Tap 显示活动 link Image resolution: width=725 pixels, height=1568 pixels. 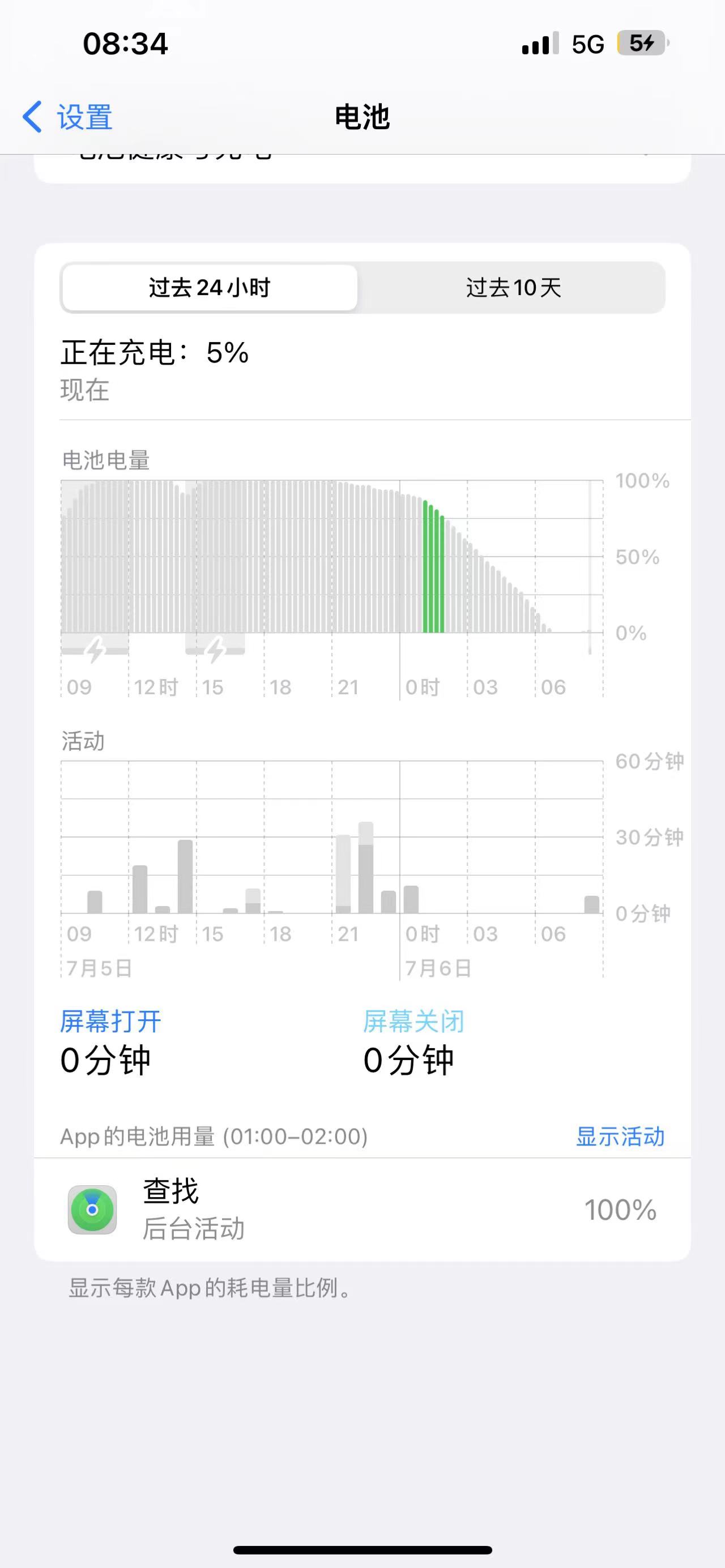pos(620,1137)
